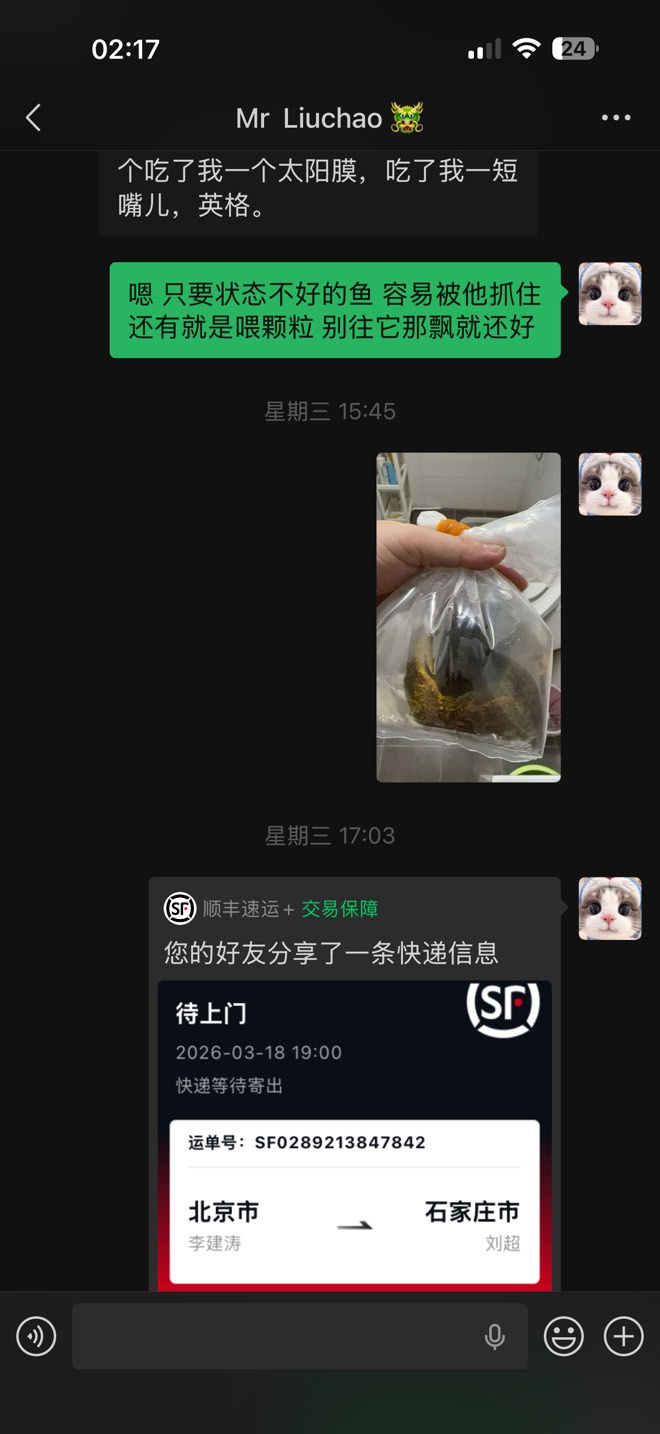This screenshot has width=660, height=1434.
Task: Open the plus attachments menu
Action: click(x=624, y=1336)
